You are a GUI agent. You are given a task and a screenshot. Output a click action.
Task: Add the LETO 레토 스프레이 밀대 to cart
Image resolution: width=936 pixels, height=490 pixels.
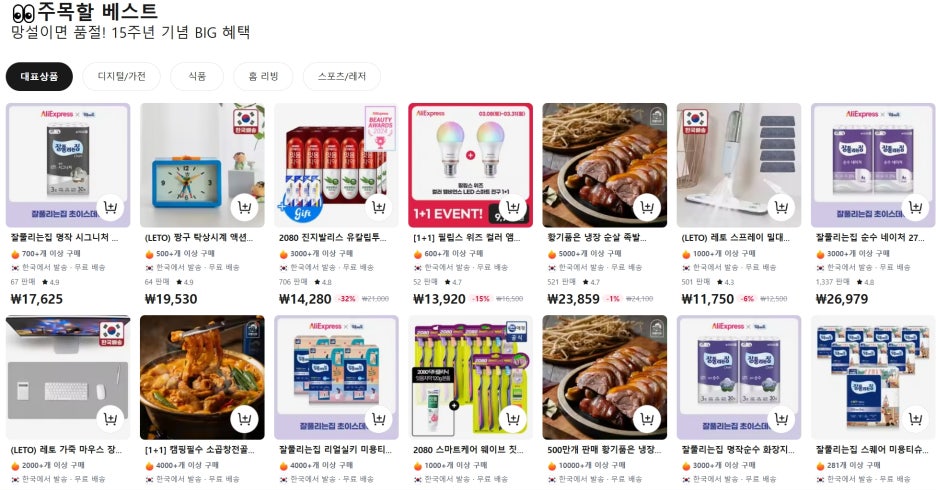(x=781, y=208)
